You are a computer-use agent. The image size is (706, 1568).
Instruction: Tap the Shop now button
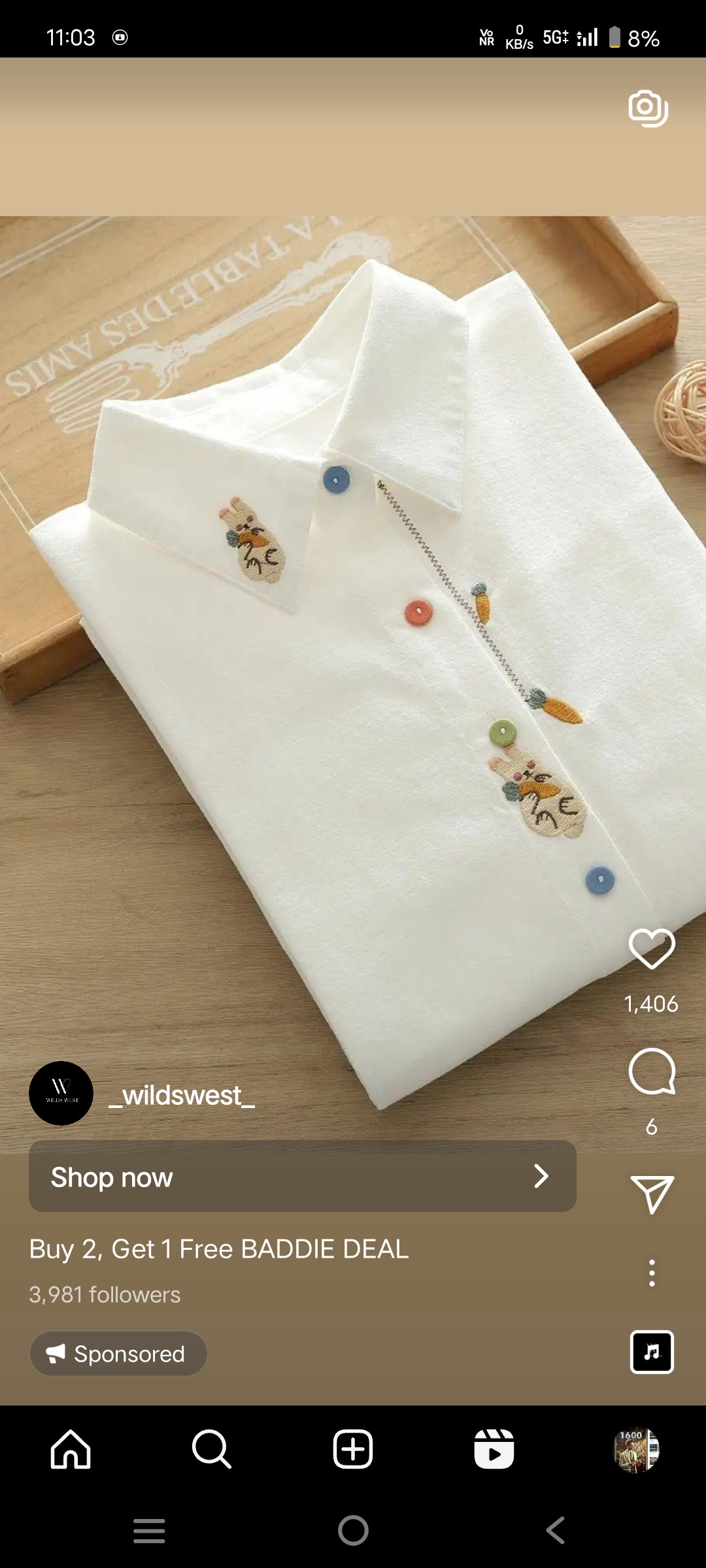(x=302, y=1177)
